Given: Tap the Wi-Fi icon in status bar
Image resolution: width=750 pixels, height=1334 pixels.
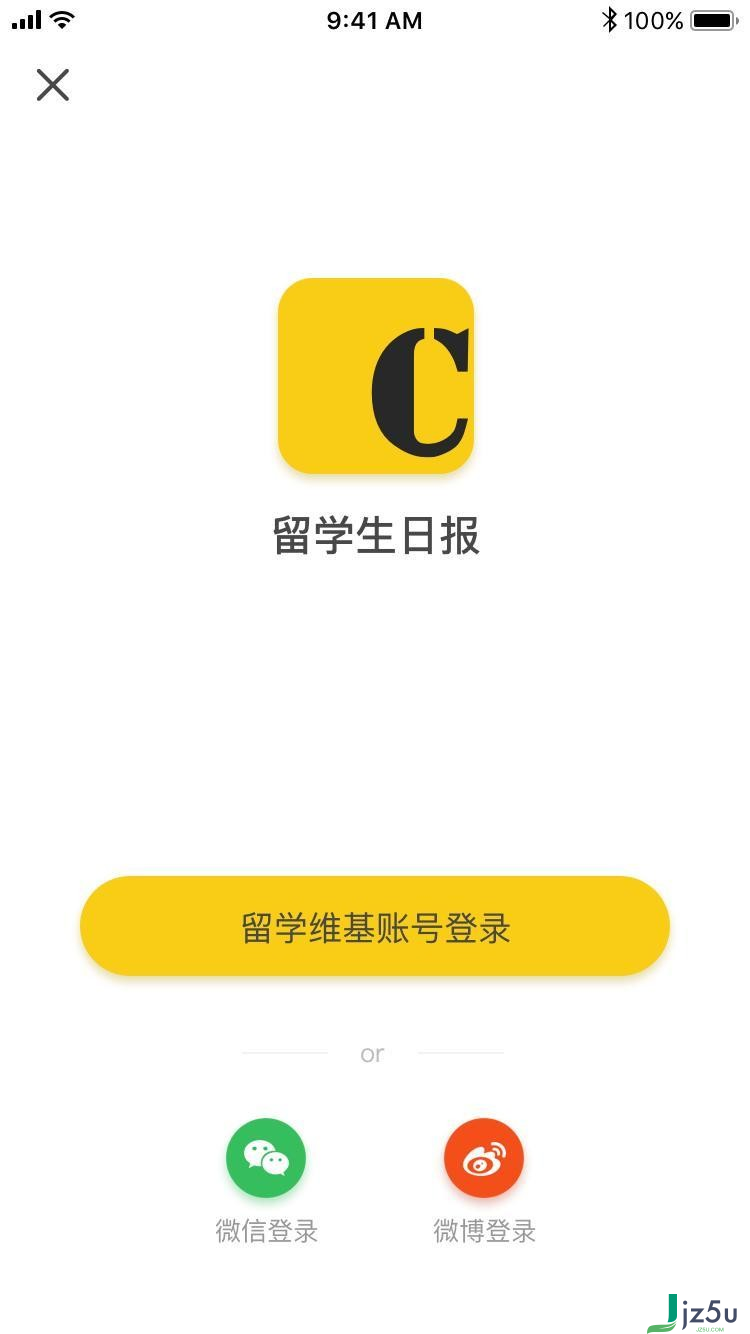Looking at the screenshot, I should [x=63, y=18].
